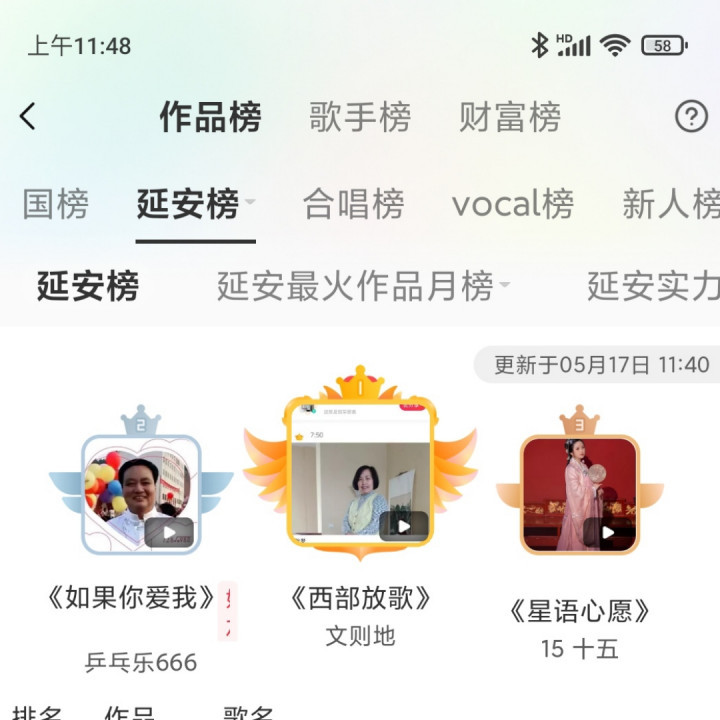
Task: Play the third-place song 星语心愿
Action: pos(607,533)
